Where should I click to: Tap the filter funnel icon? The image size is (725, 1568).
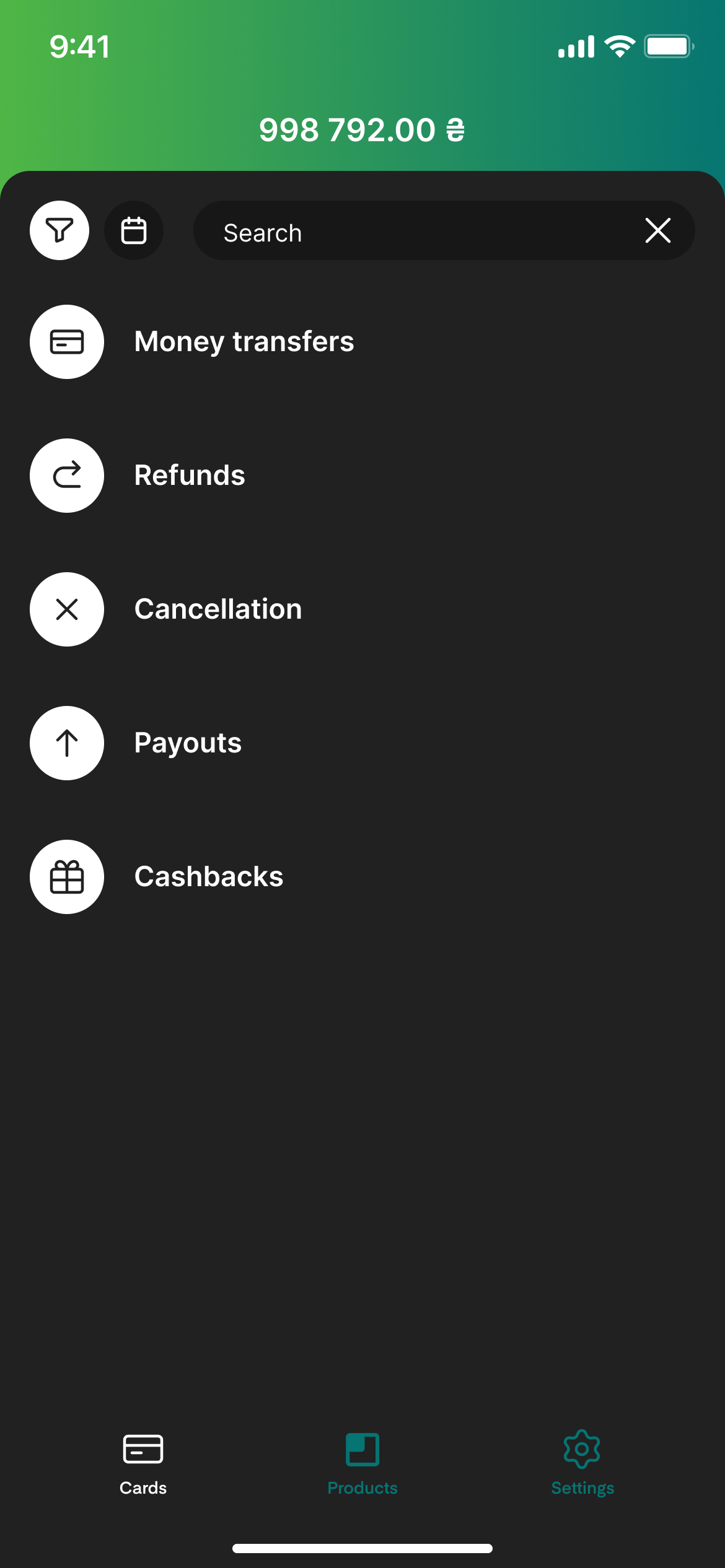(x=59, y=230)
